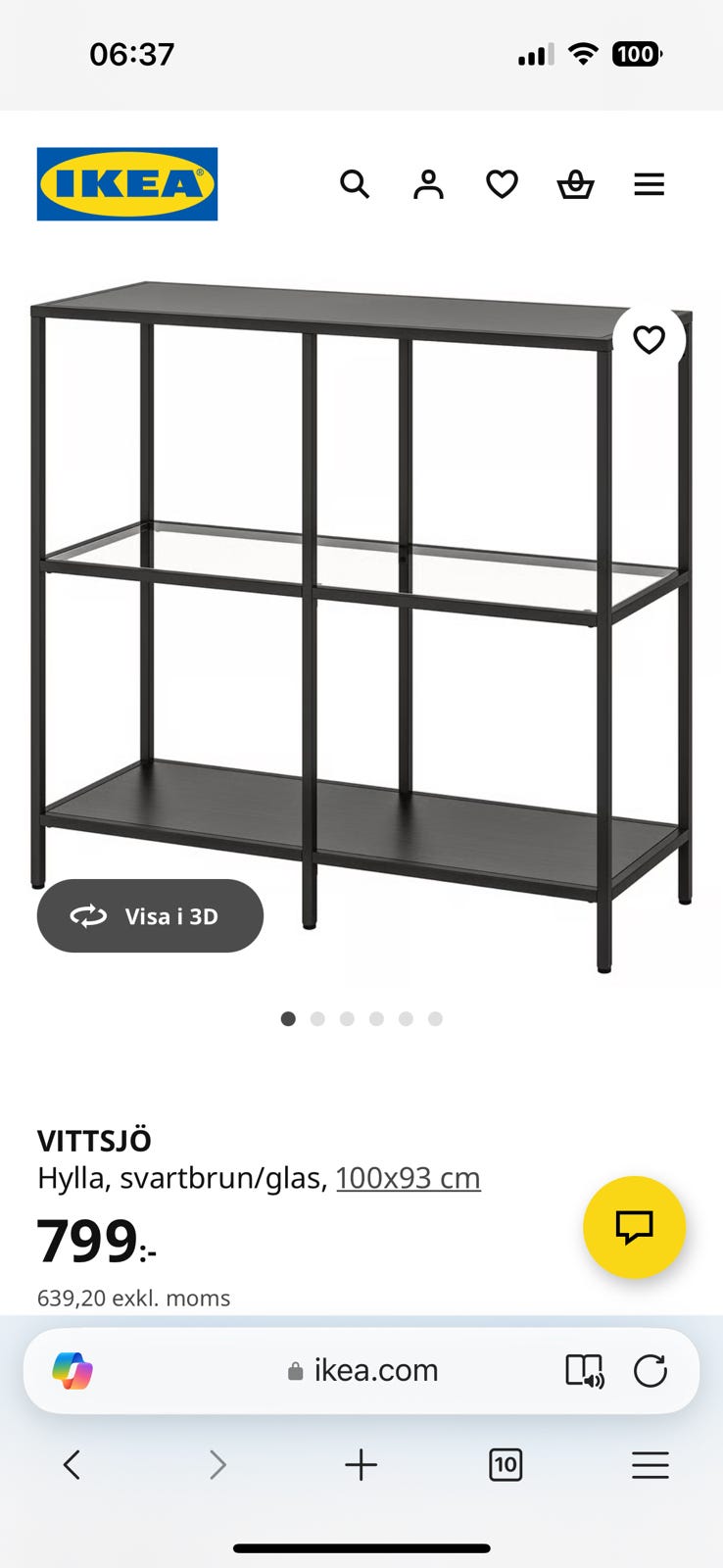Viewport: 723px width, 1568px height.
Task: Open the IKEA search icon
Action: (x=355, y=184)
